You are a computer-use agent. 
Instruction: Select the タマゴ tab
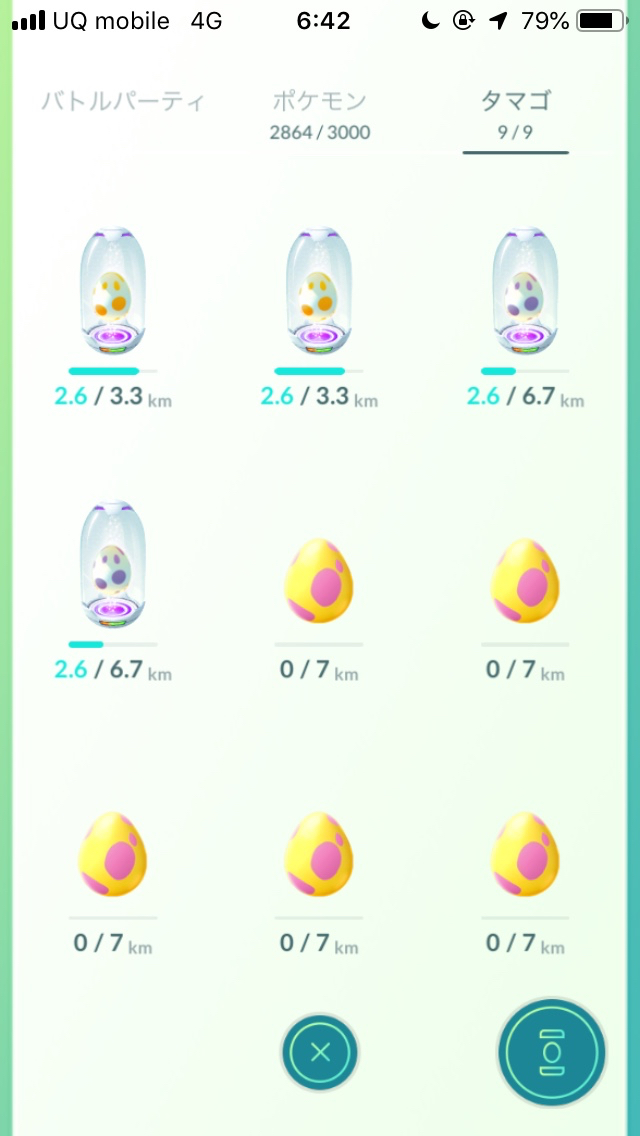click(516, 114)
